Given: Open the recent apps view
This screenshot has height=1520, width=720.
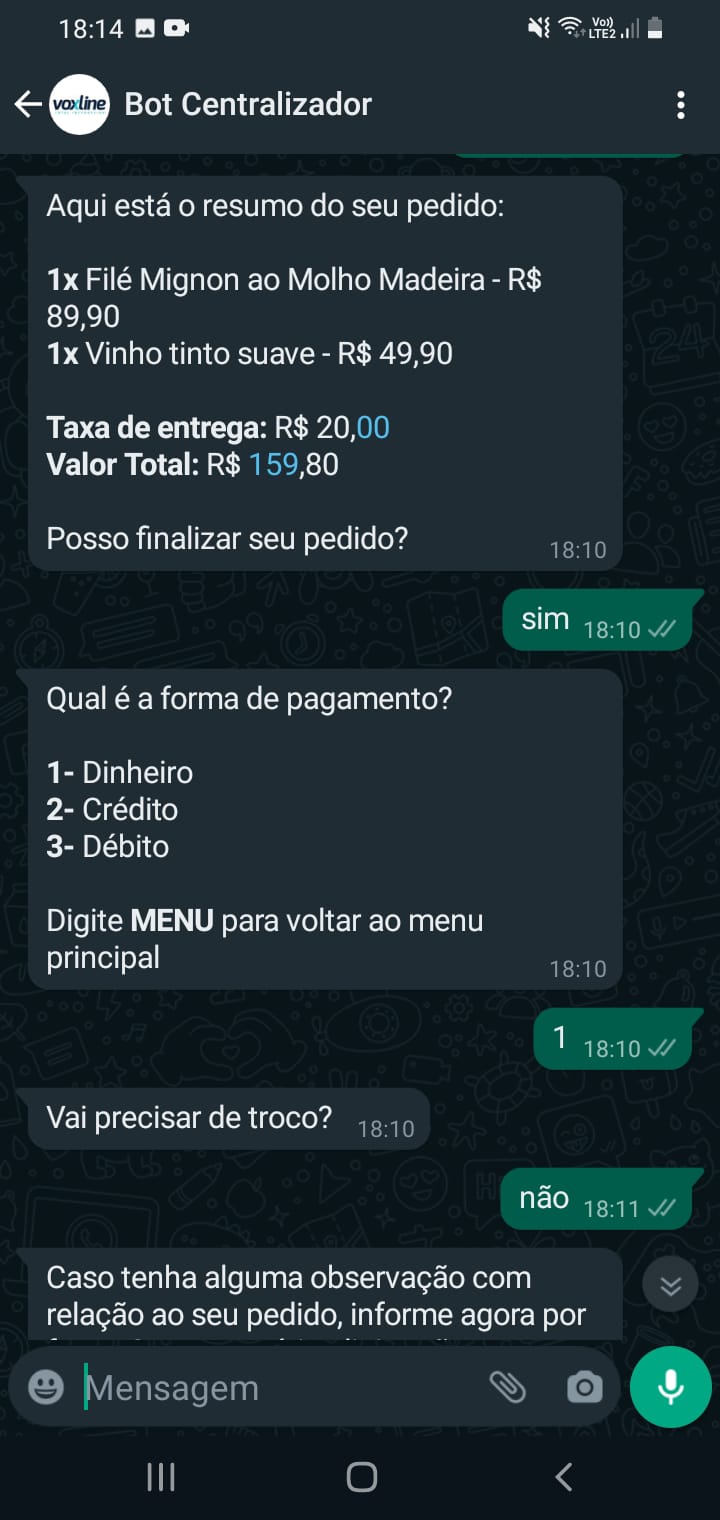Looking at the screenshot, I should click(161, 1476).
